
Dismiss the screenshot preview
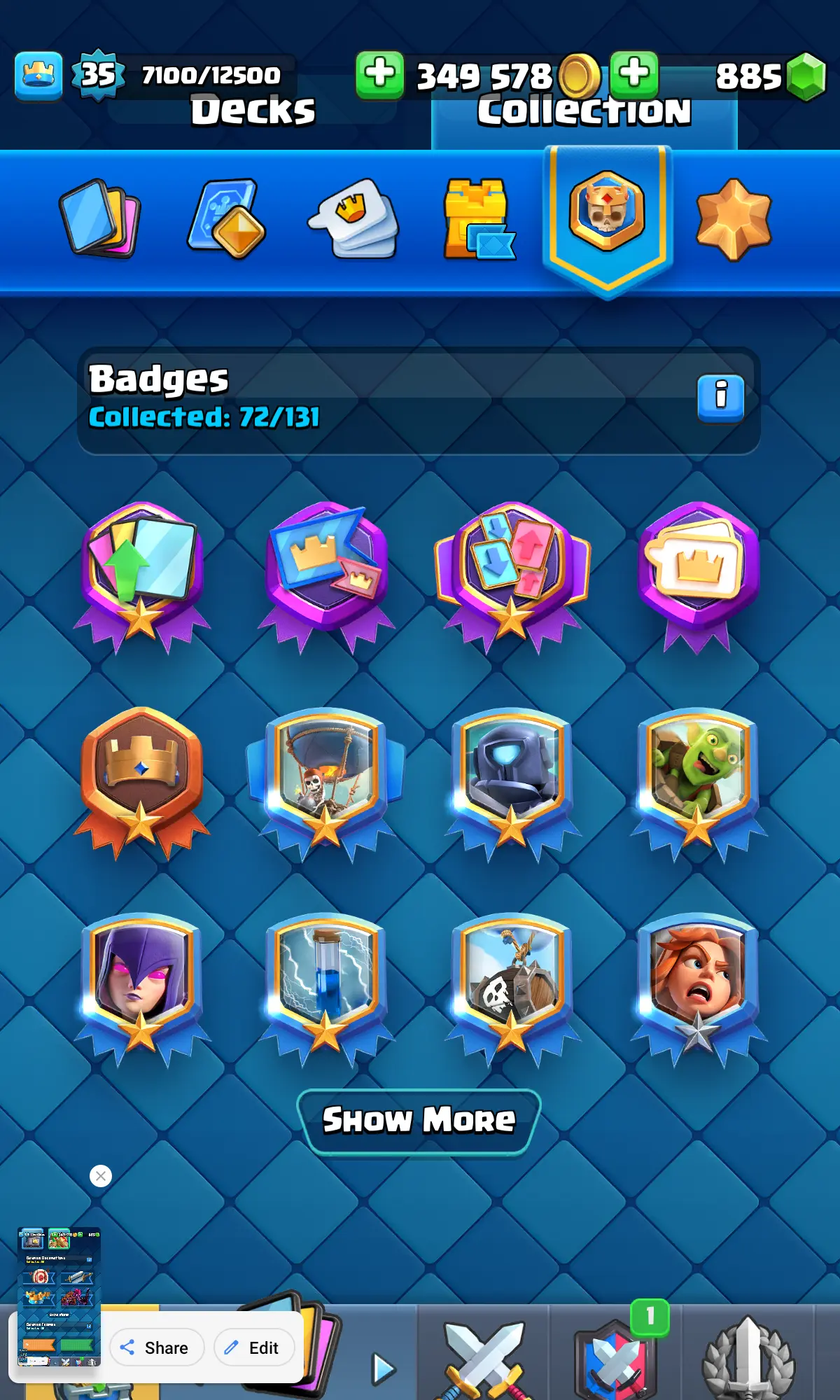tap(101, 1176)
